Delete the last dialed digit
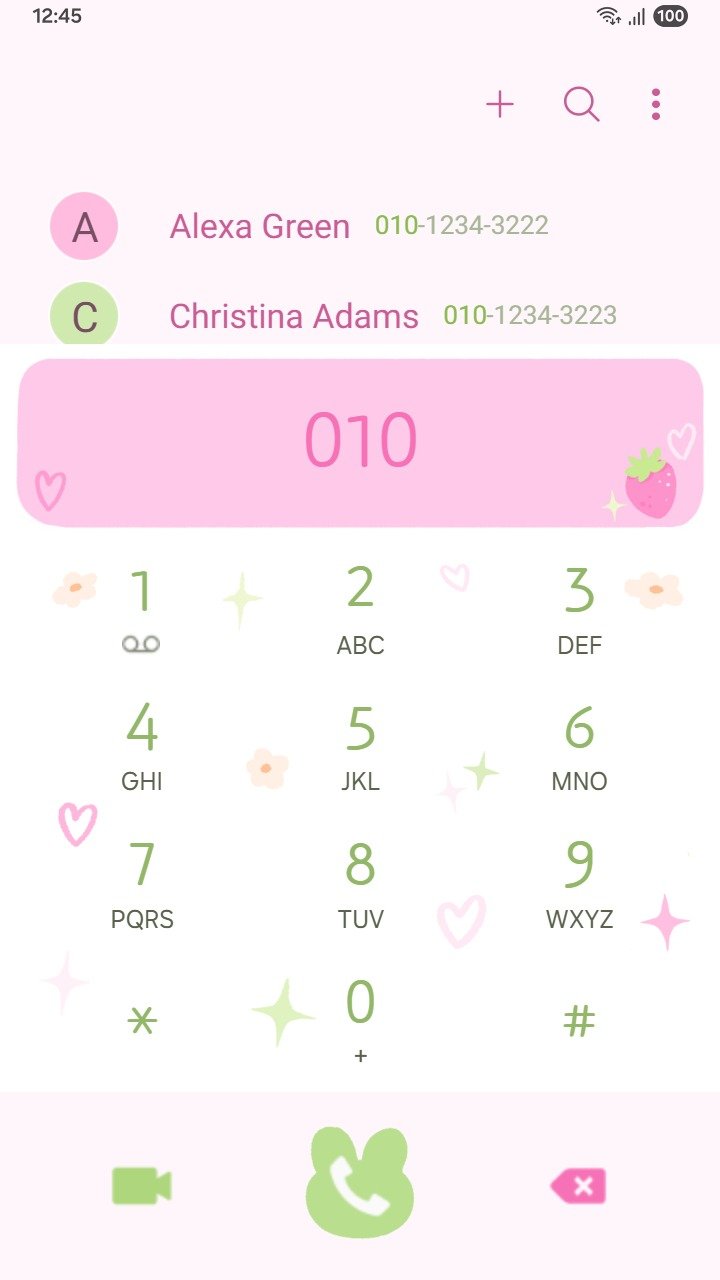The image size is (720, 1280). (x=579, y=1187)
